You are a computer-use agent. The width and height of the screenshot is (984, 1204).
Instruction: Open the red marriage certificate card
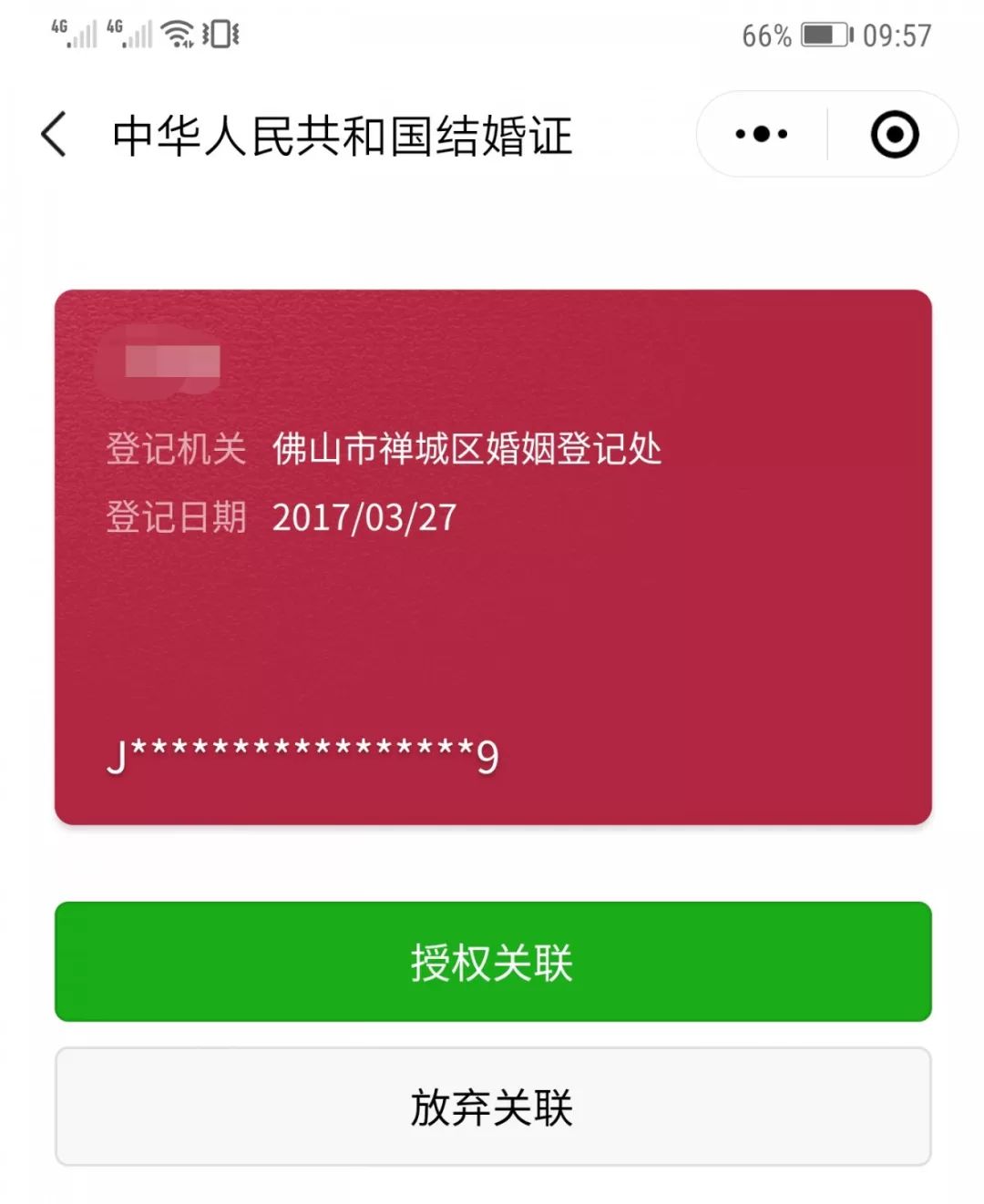click(x=493, y=557)
